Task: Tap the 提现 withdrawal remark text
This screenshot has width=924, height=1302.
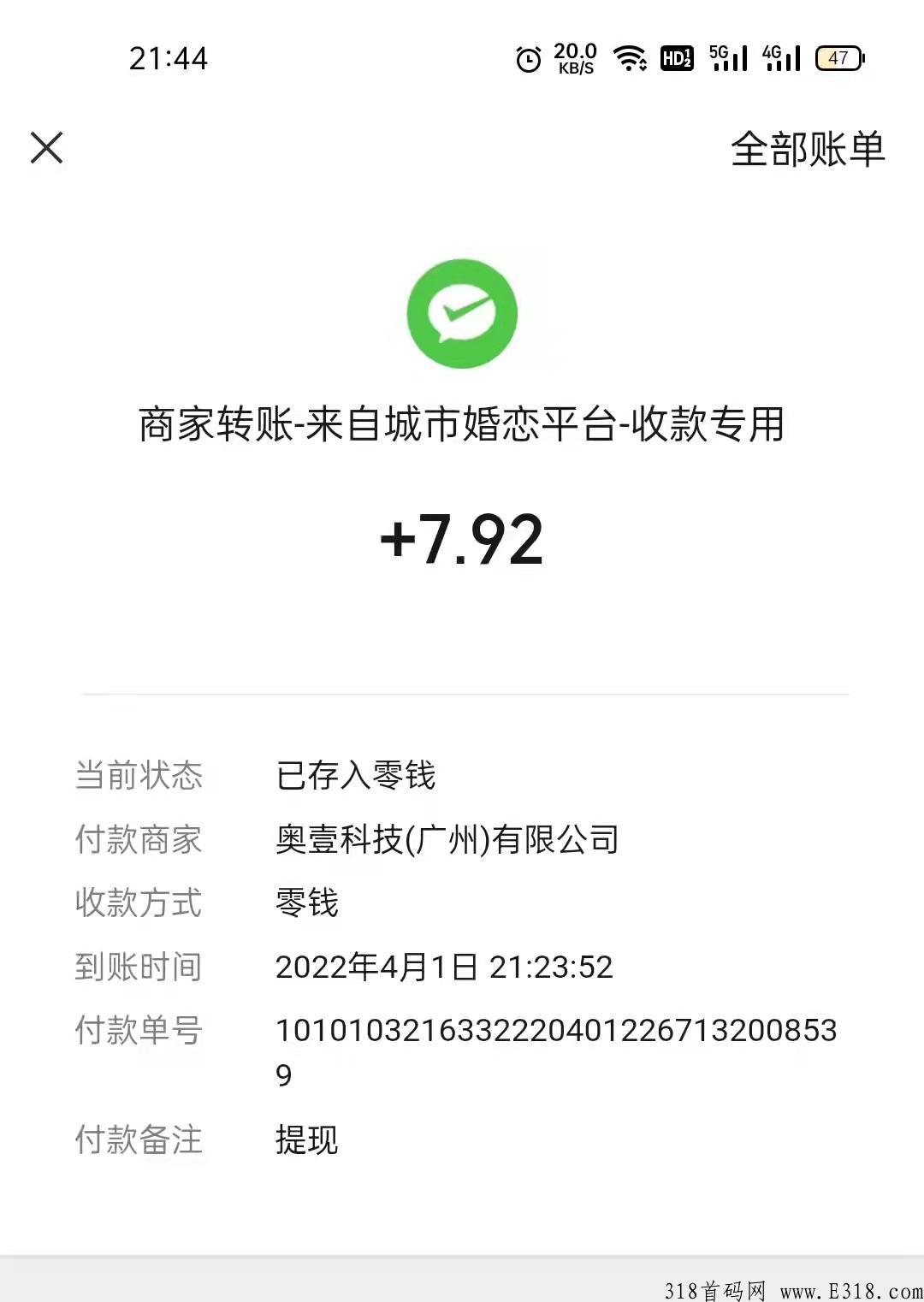Action: pos(305,1138)
